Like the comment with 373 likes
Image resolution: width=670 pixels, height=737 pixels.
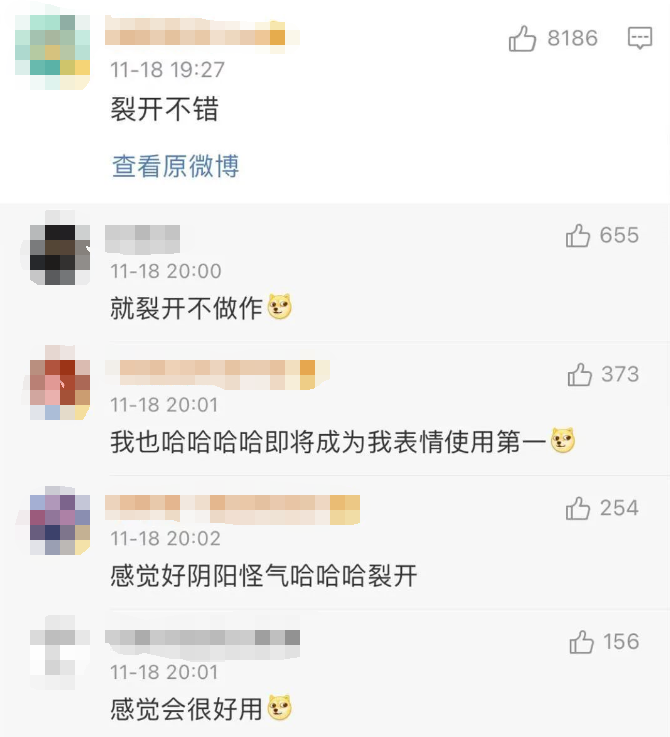point(580,375)
